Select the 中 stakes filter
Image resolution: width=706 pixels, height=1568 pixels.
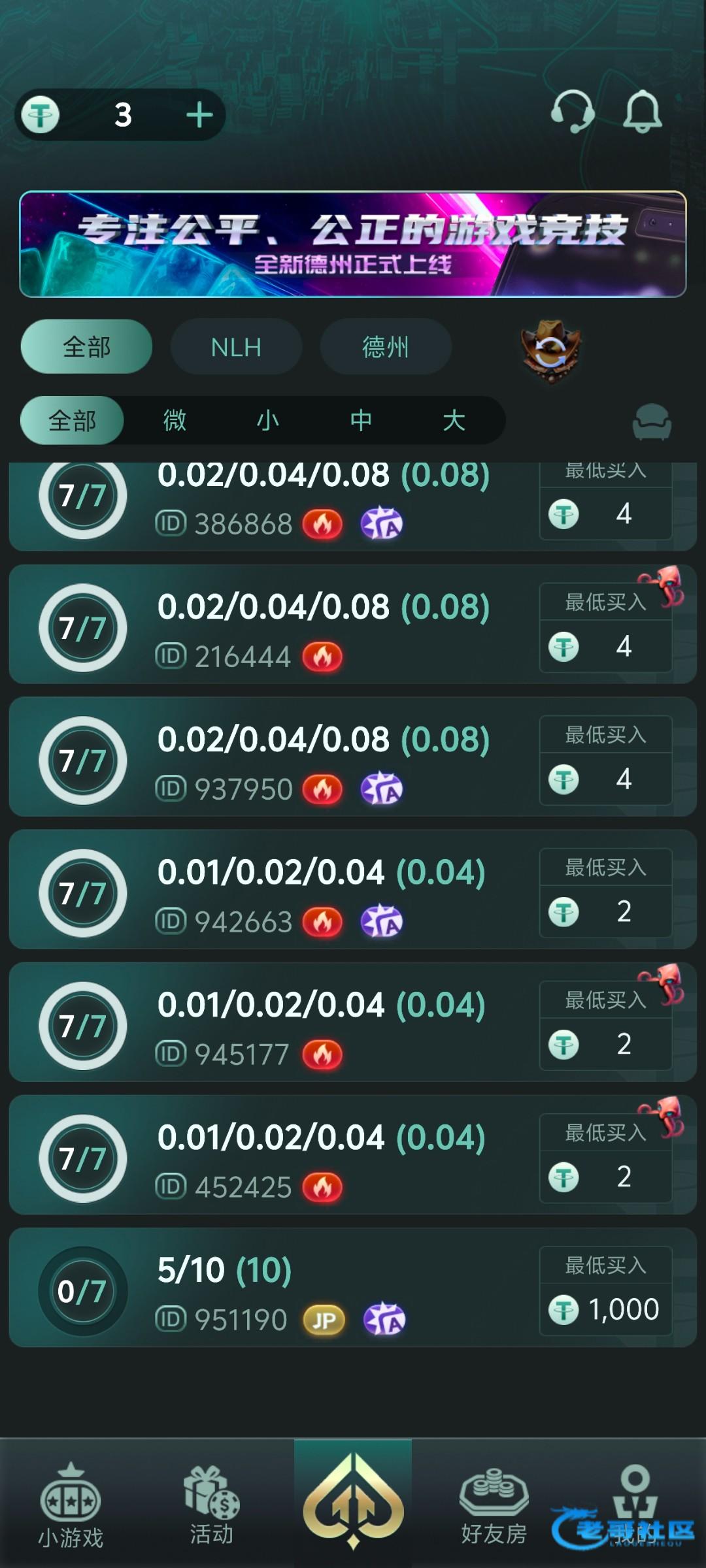361,420
